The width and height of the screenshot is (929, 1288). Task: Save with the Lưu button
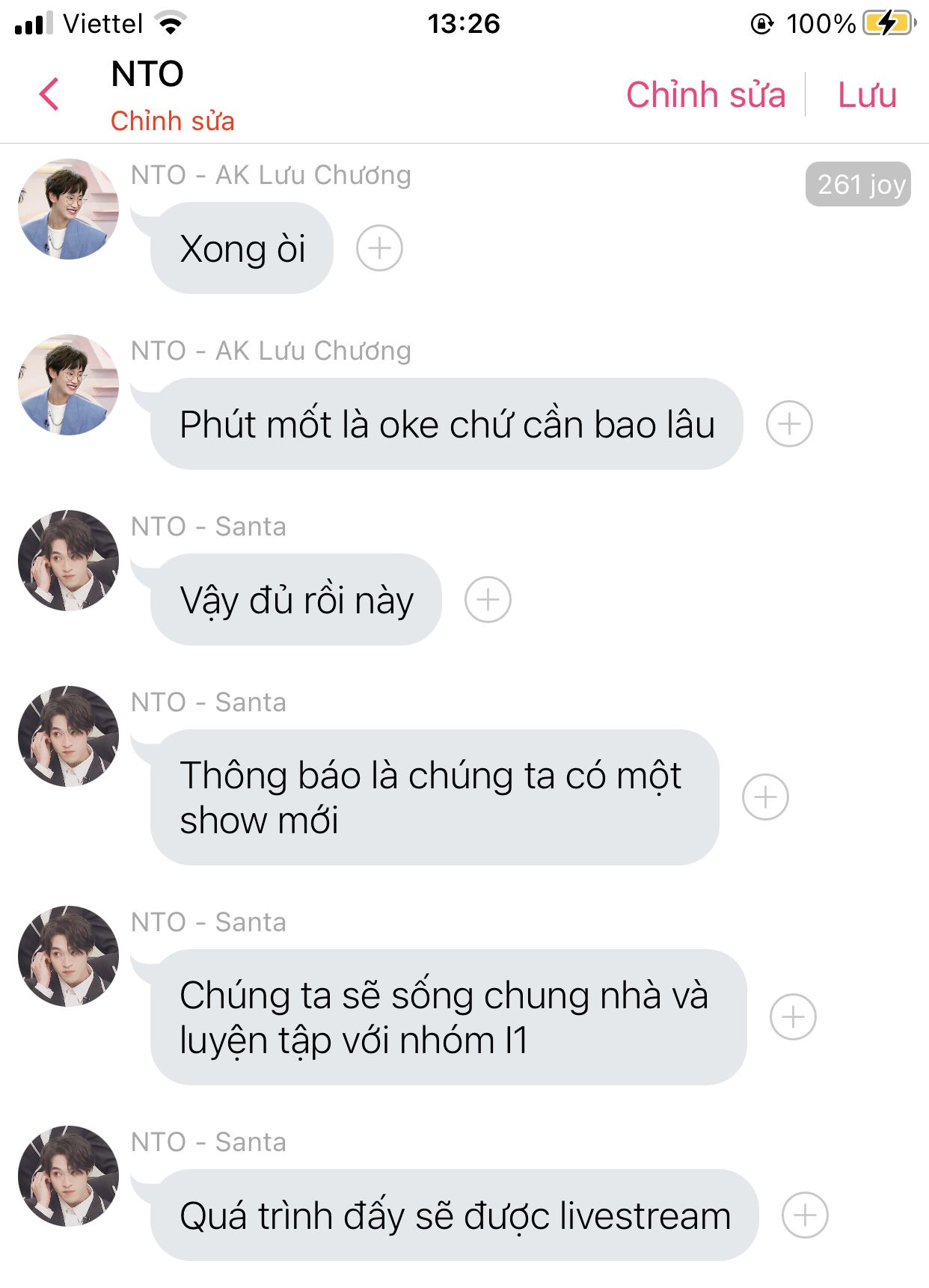(x=867, y=95)
